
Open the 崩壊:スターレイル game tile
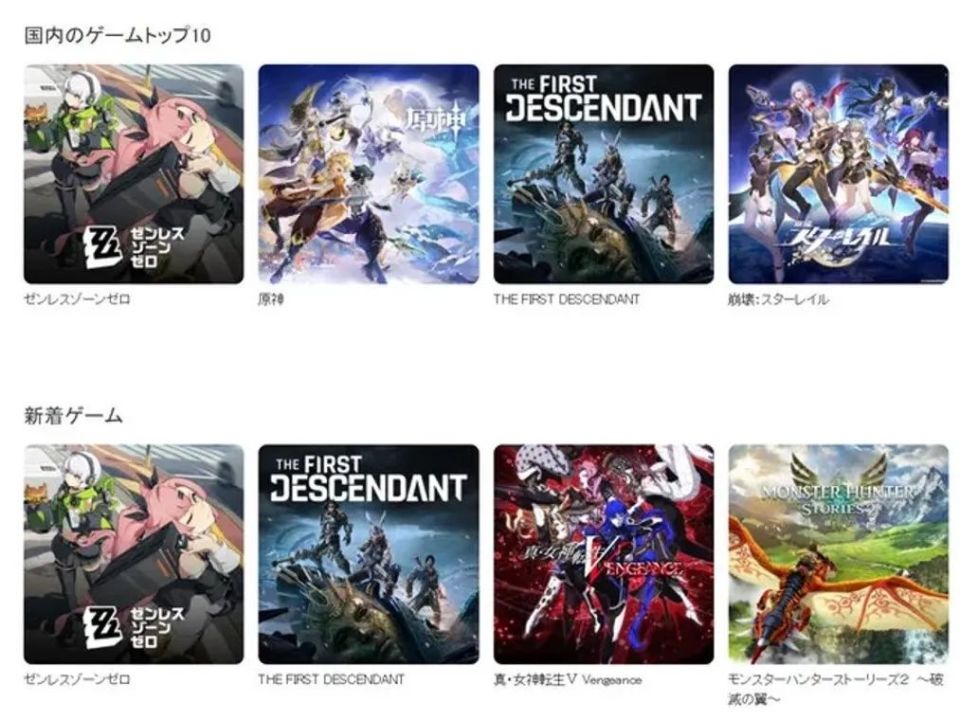click(838, 174)
